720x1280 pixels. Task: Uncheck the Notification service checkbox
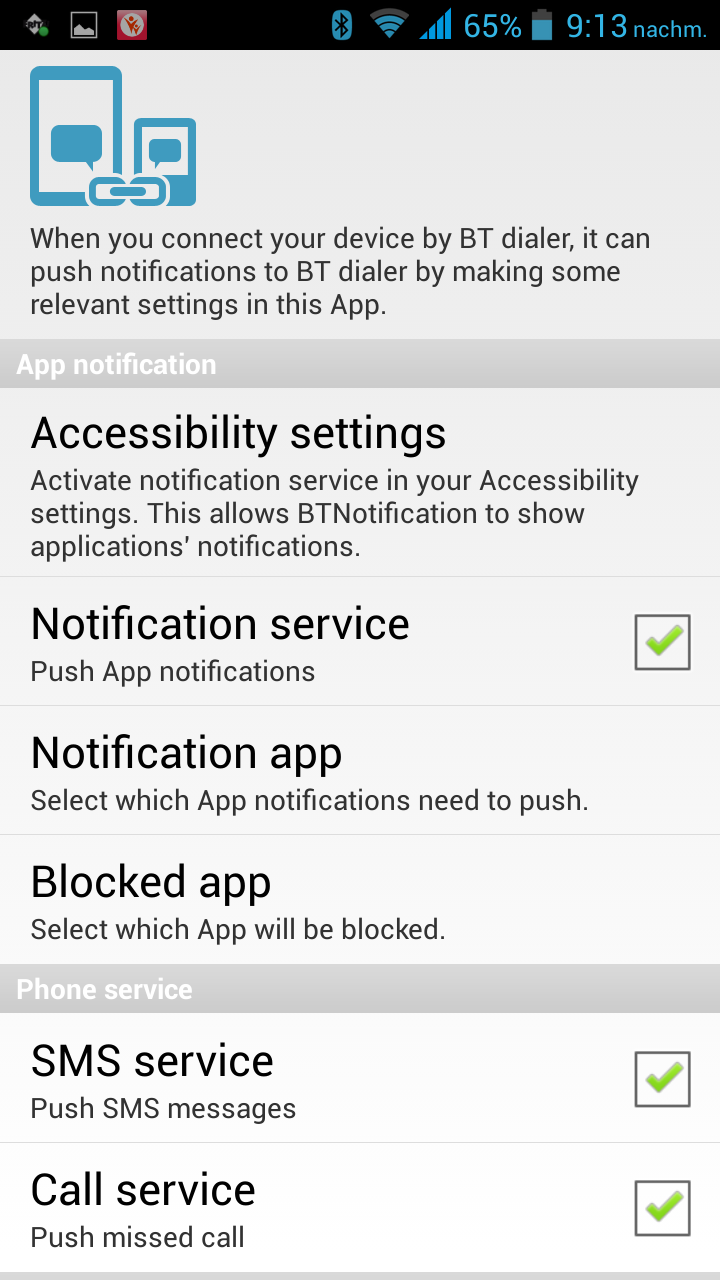pos(662,642)
